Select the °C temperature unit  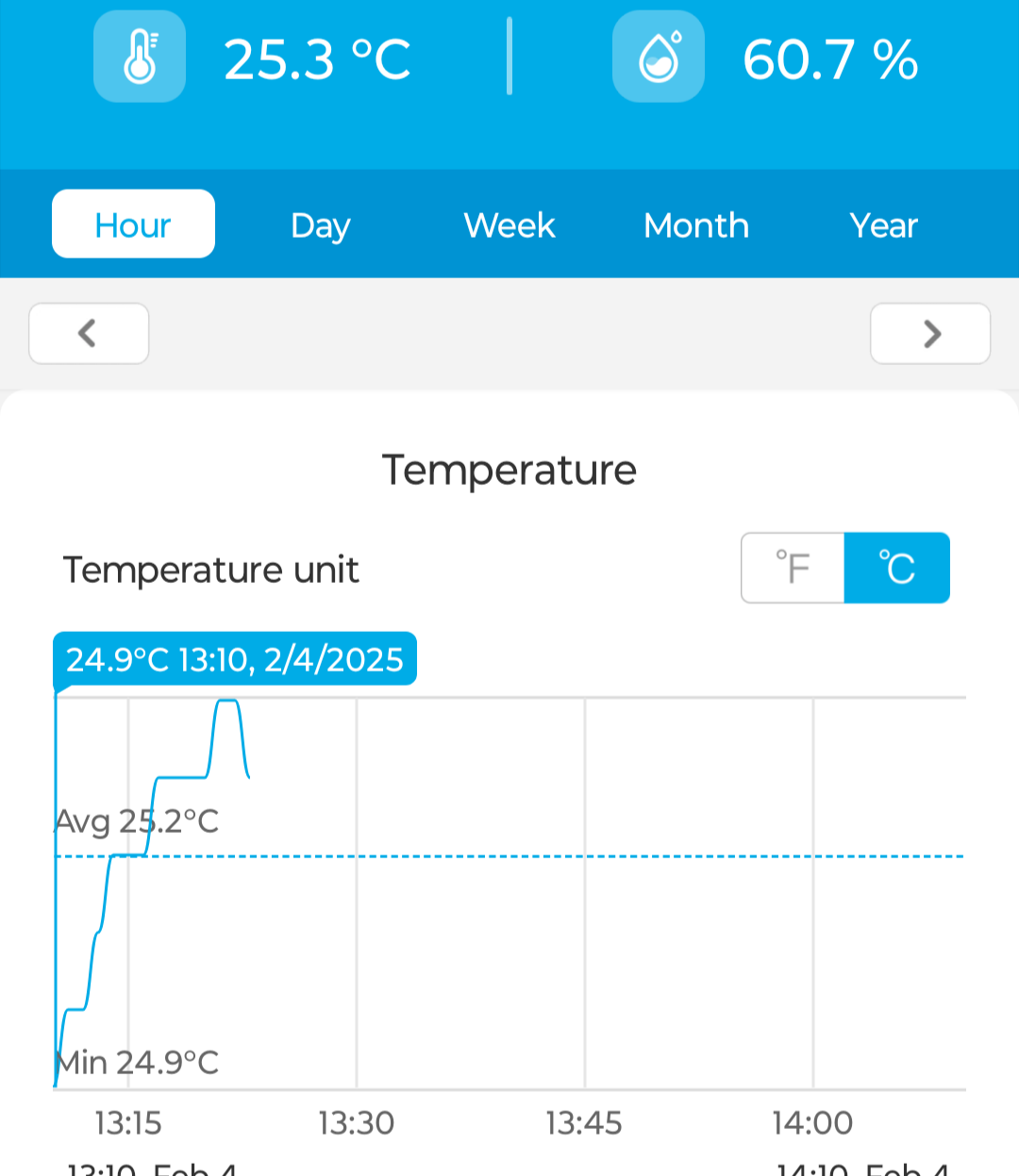coord(896,568)
